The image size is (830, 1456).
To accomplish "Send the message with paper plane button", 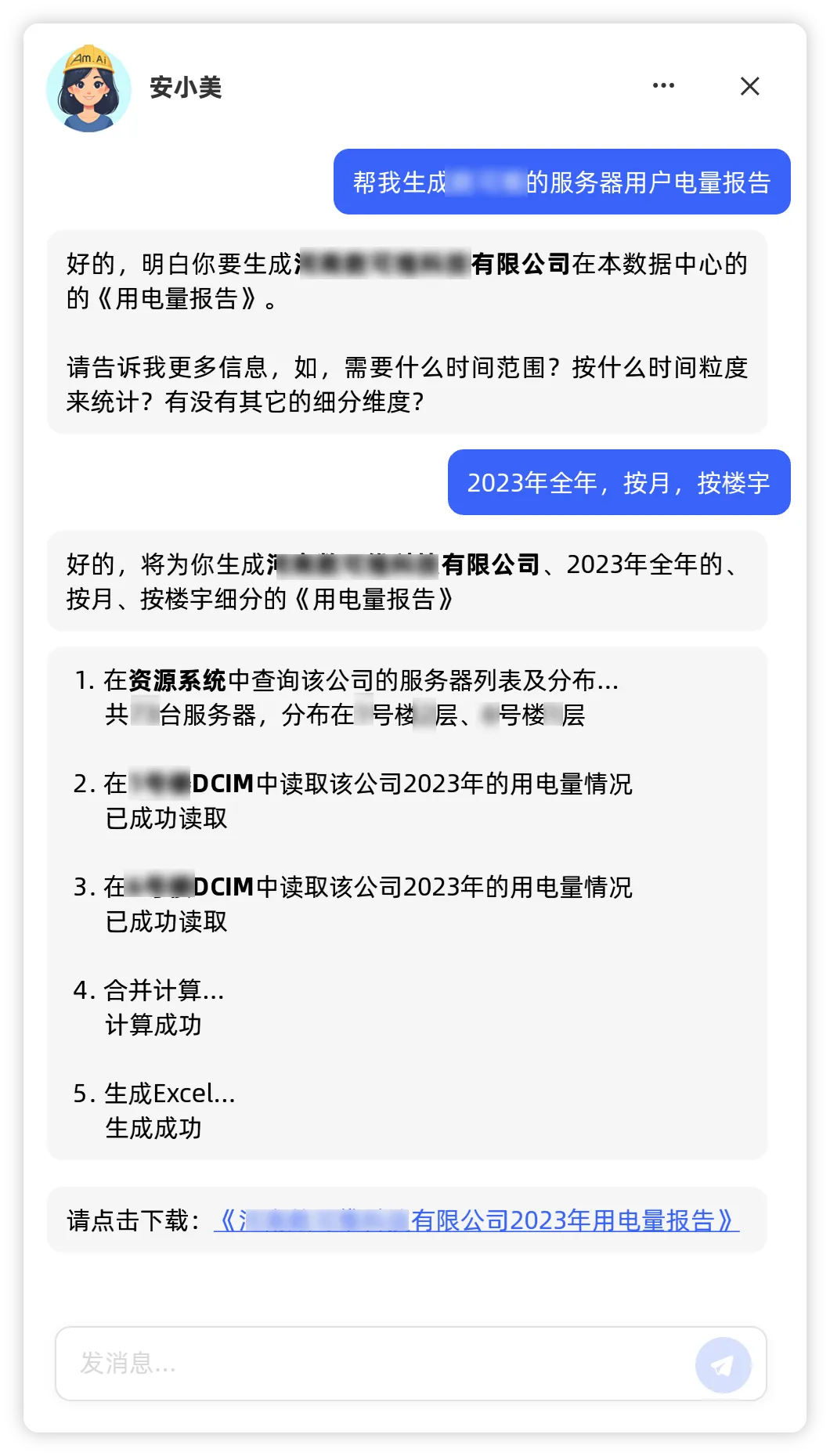I will tap(723, 1364).
